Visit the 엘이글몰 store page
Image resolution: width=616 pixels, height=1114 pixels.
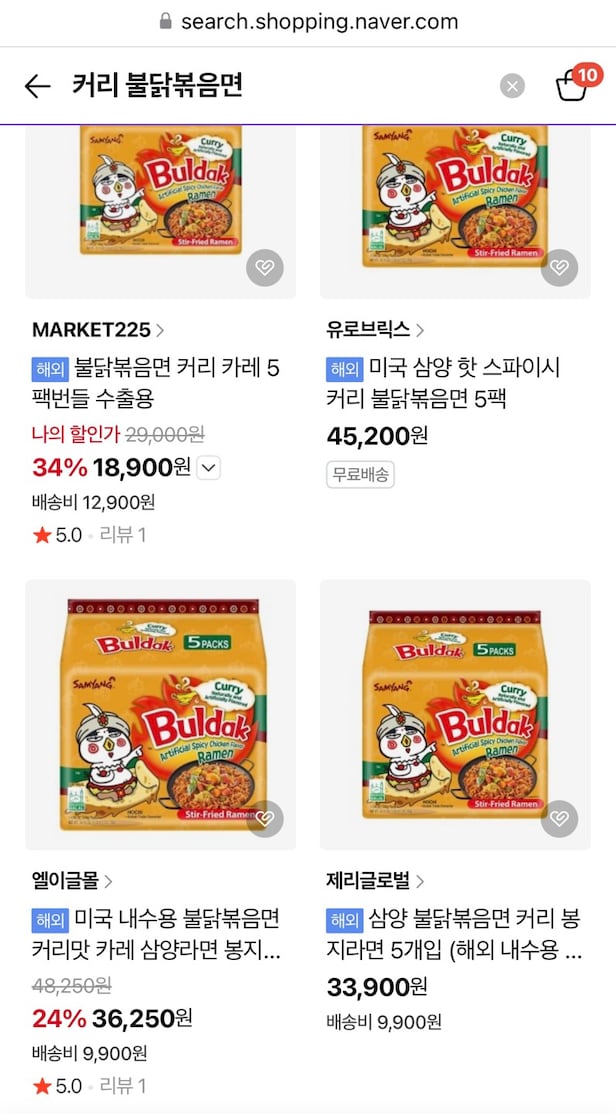[x=72, y=881]
